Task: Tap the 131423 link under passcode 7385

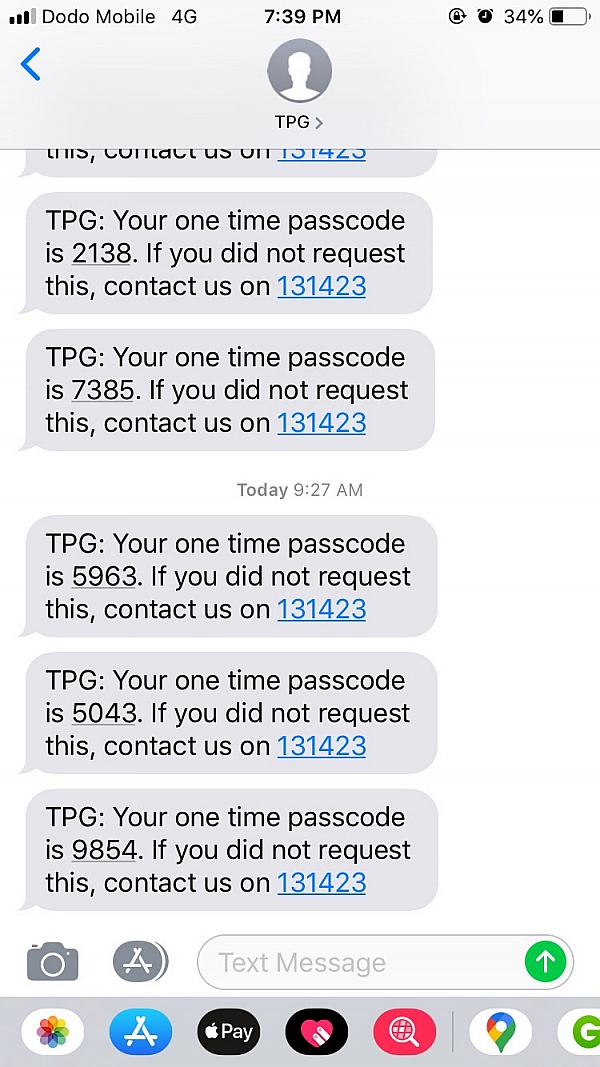Action: click(322, 423)
